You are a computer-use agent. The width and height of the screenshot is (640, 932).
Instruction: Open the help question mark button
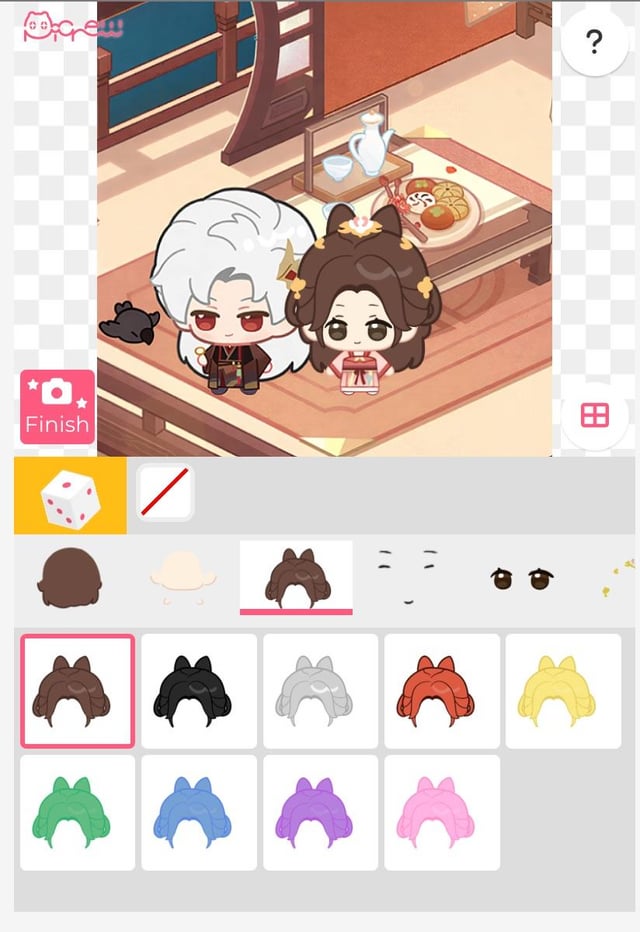[x=594, y=42]
